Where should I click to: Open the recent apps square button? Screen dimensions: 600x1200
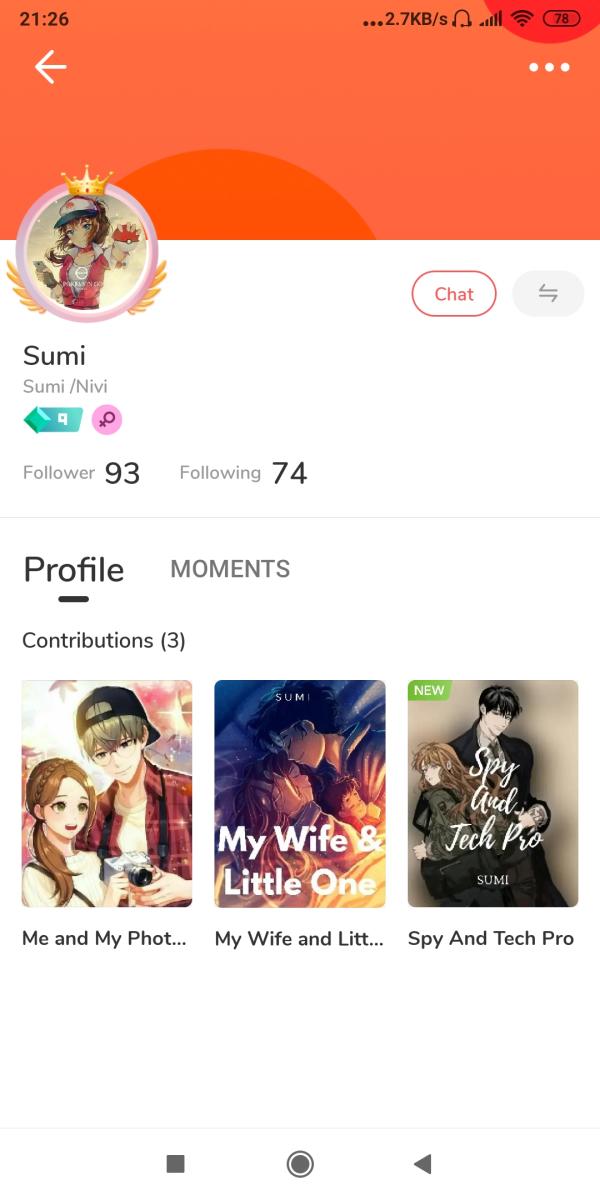(x=176, y=1163)
